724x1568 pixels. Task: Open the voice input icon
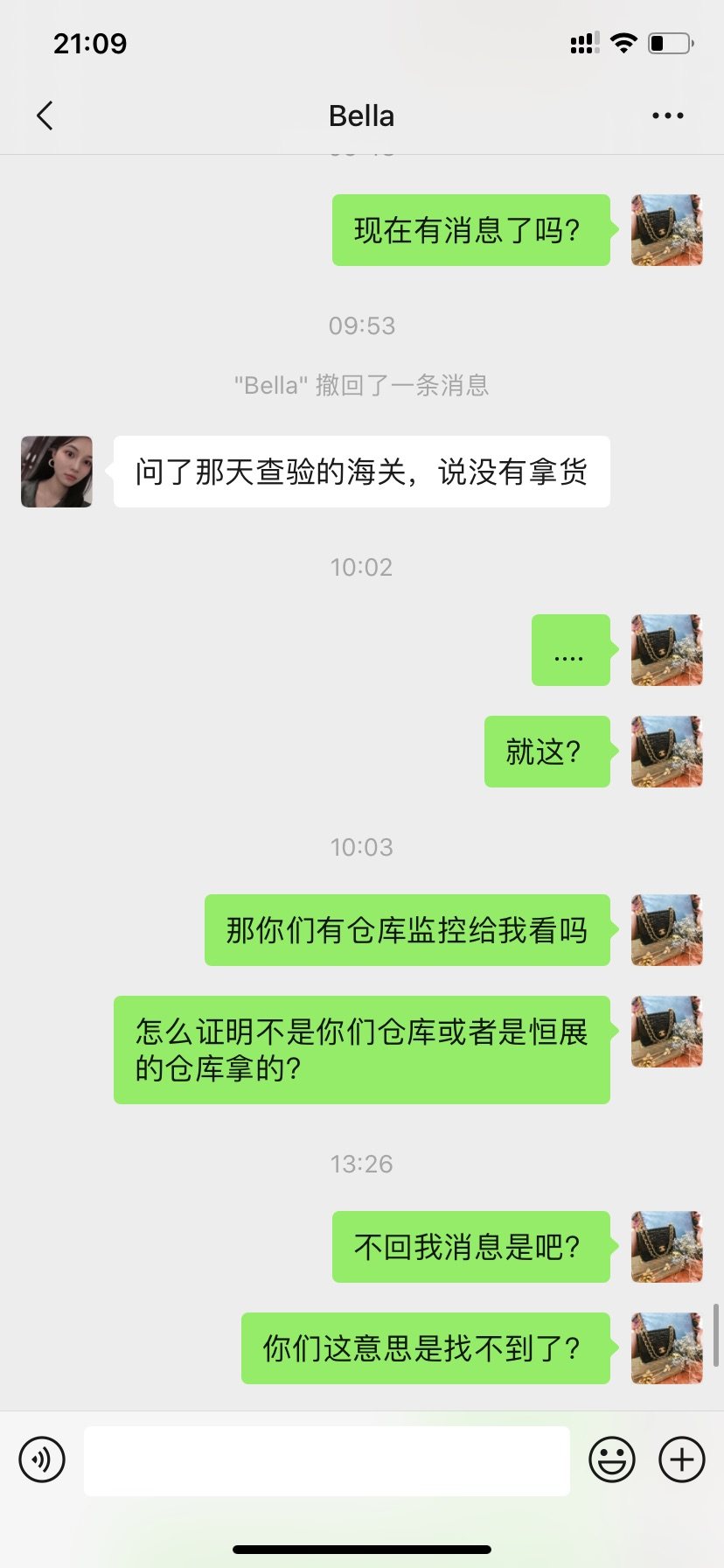[x=42, y=1459]
